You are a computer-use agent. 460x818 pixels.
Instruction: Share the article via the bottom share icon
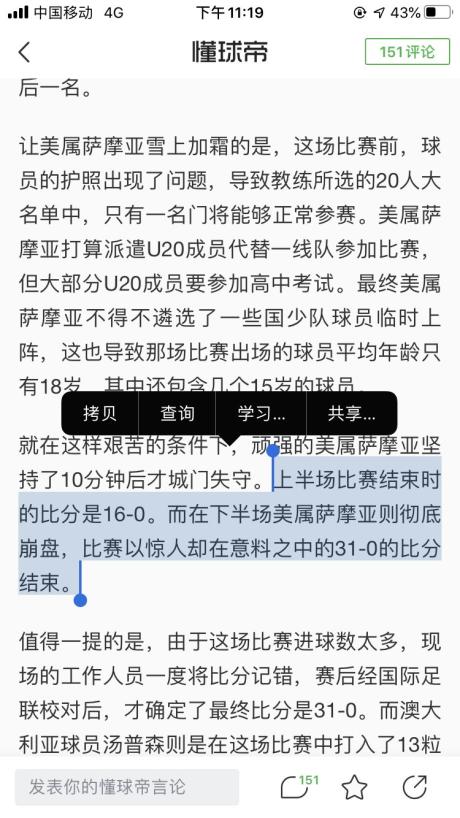pyautogui.click(x=415, y=787)
